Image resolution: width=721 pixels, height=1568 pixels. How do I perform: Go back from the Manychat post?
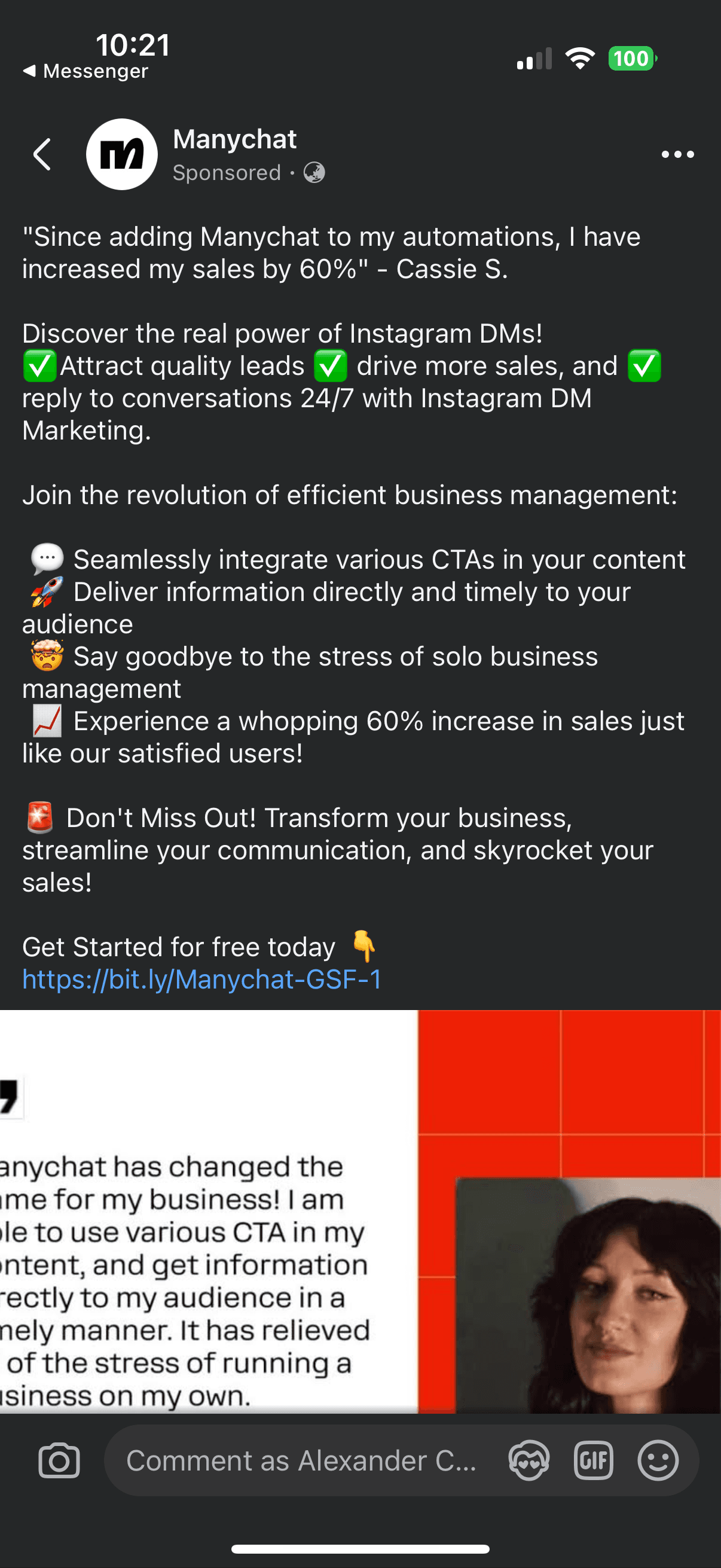41,154
